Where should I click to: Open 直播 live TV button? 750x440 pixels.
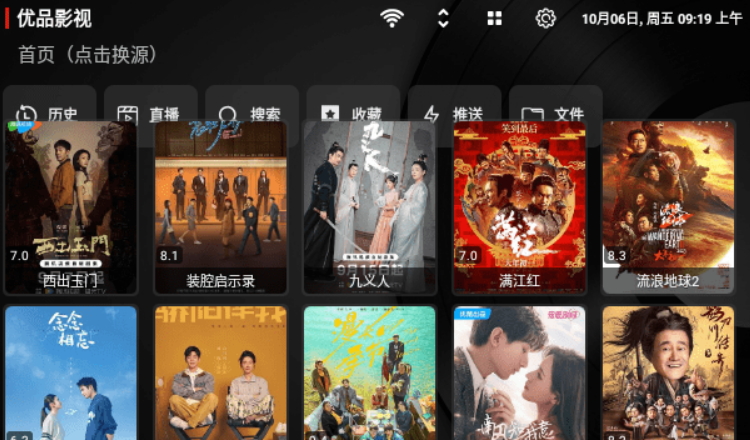tap(150, 105)
